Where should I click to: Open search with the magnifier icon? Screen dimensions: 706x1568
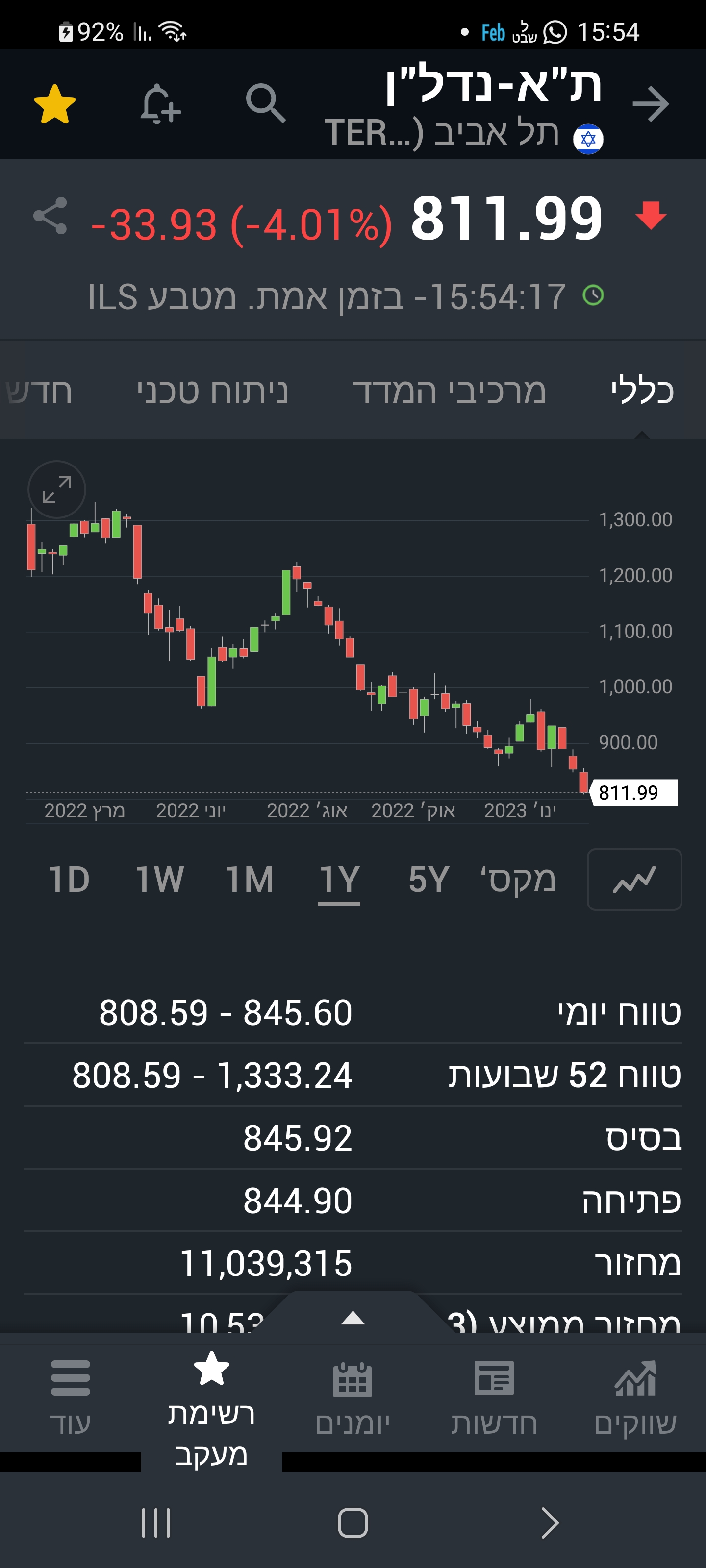(265, 103)
